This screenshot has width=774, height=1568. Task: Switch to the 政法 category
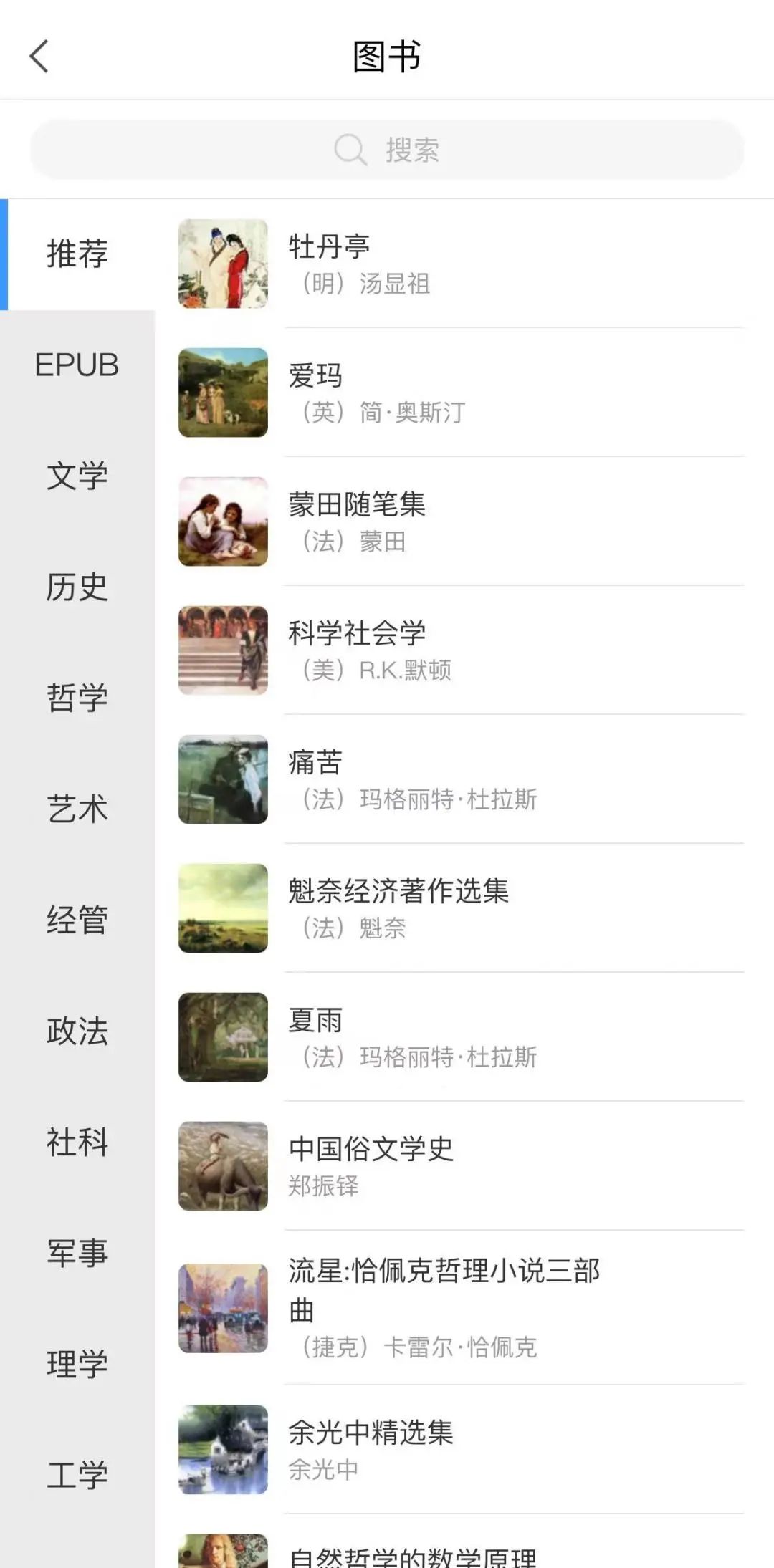coord(77,1031)
